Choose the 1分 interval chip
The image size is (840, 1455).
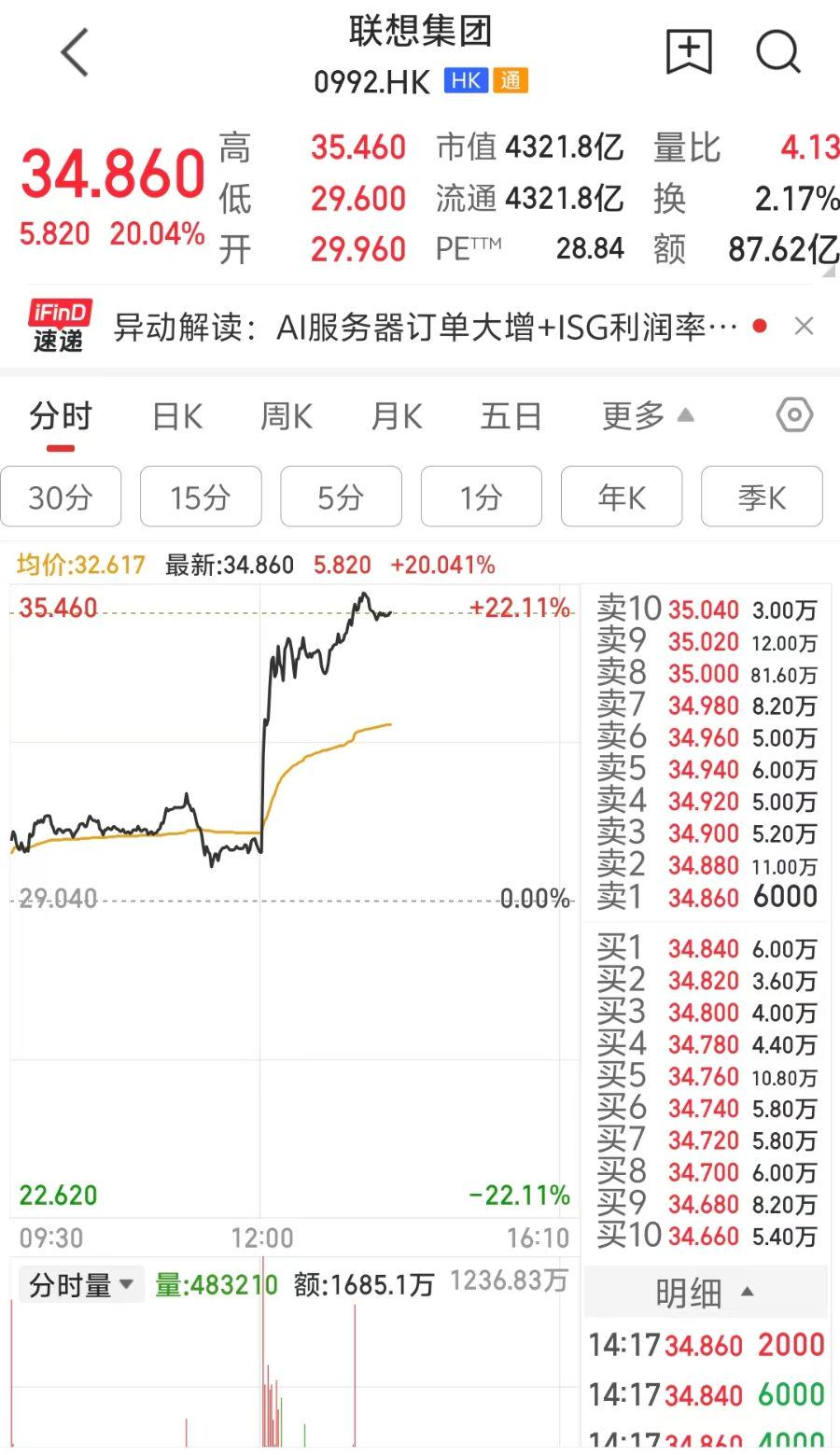pyautogui.click(x=481, y=497)
